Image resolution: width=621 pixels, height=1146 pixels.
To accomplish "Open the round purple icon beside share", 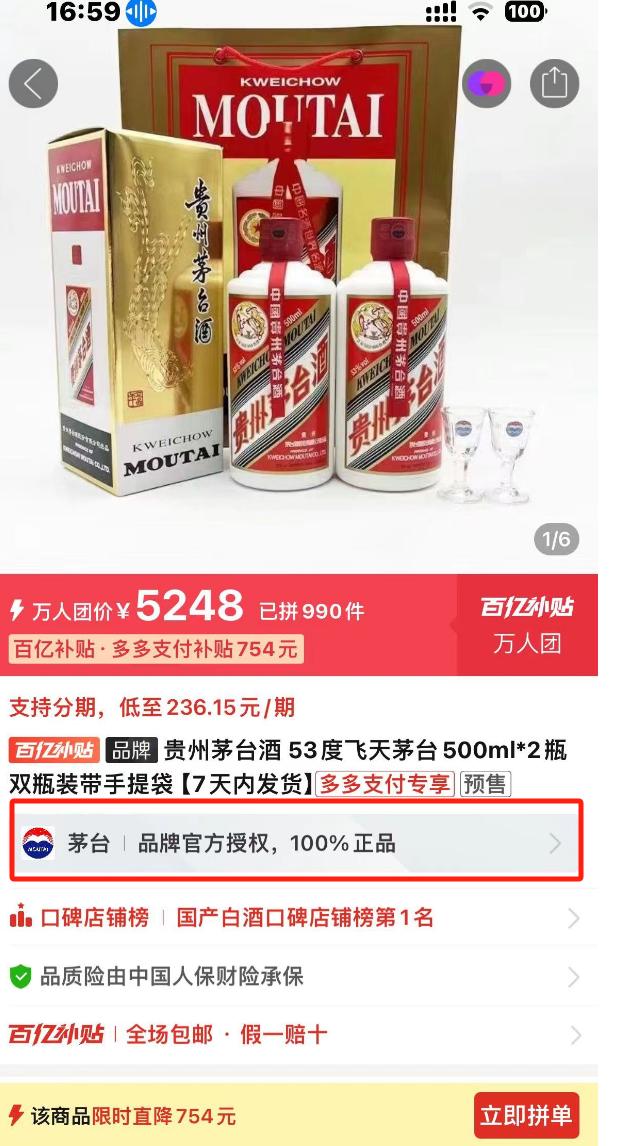I will [486, 84].
